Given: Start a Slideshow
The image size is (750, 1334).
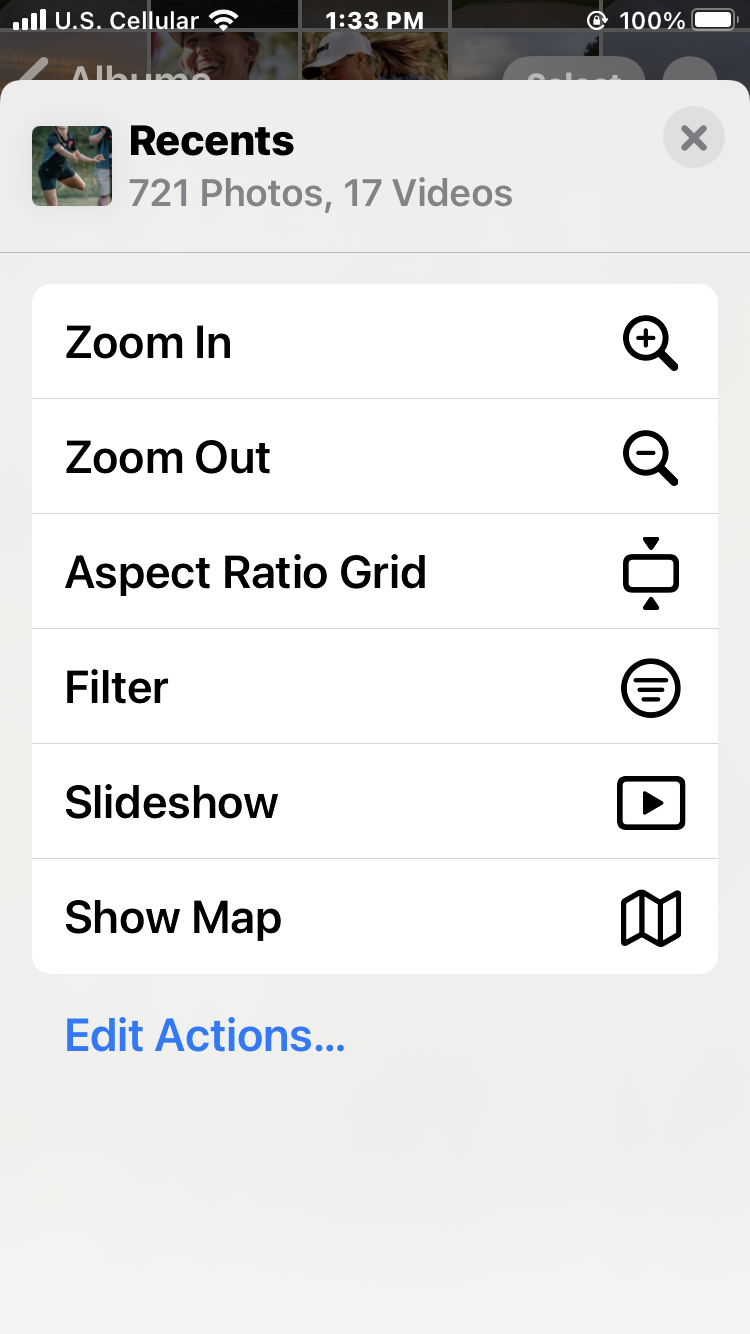Looking at the screenshot, I should pyautogui.click(x=375, y=801).
